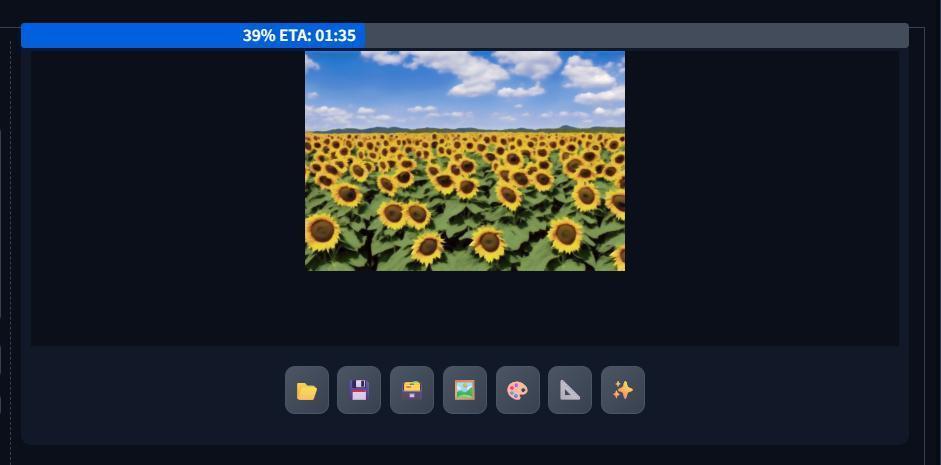Save the generated image
Screen dimensions: 941x465
pyautogui.click(x=359, y=390)
